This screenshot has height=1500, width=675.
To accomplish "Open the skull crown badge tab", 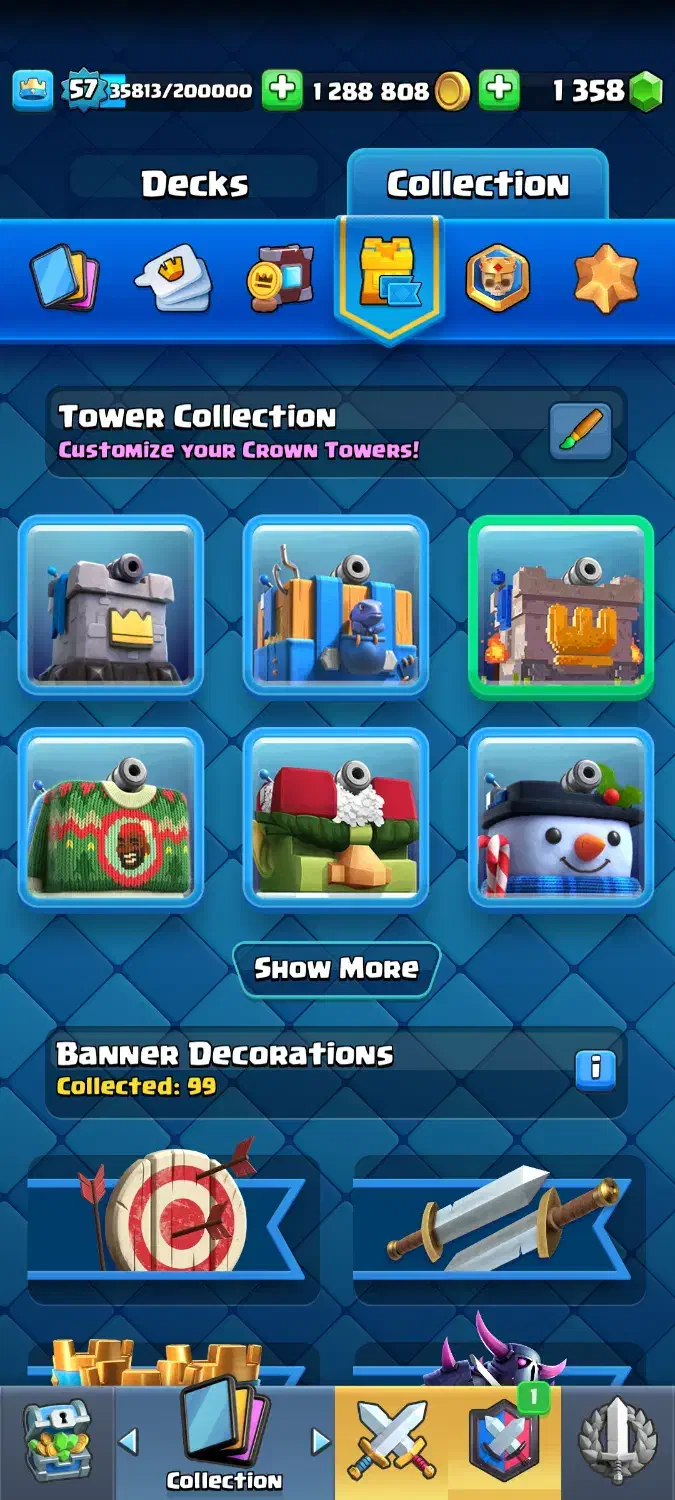I will (x=497, y=277).
